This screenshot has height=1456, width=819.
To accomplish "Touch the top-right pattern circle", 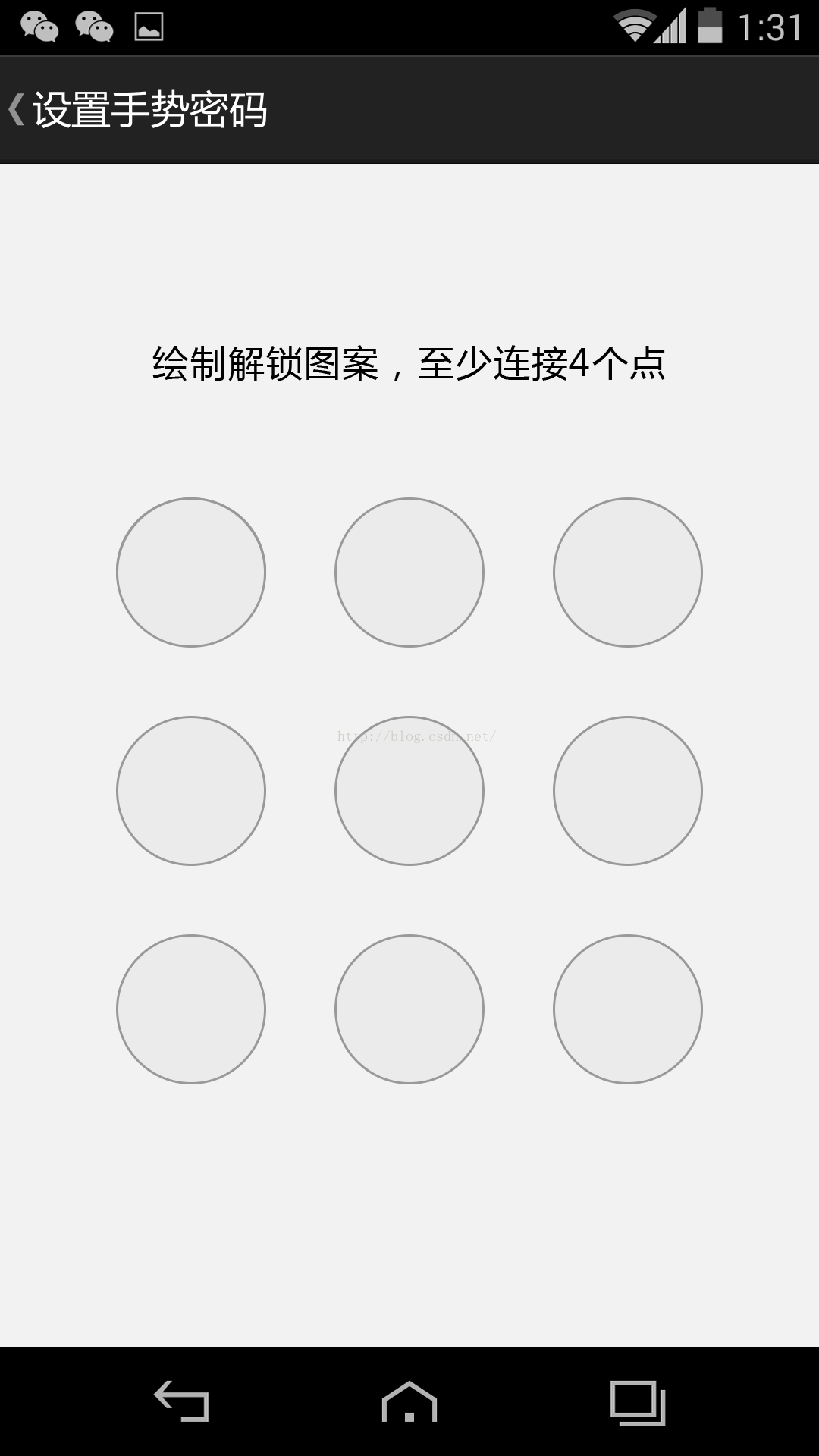I will pyautogui.click(x=628, y=573).
